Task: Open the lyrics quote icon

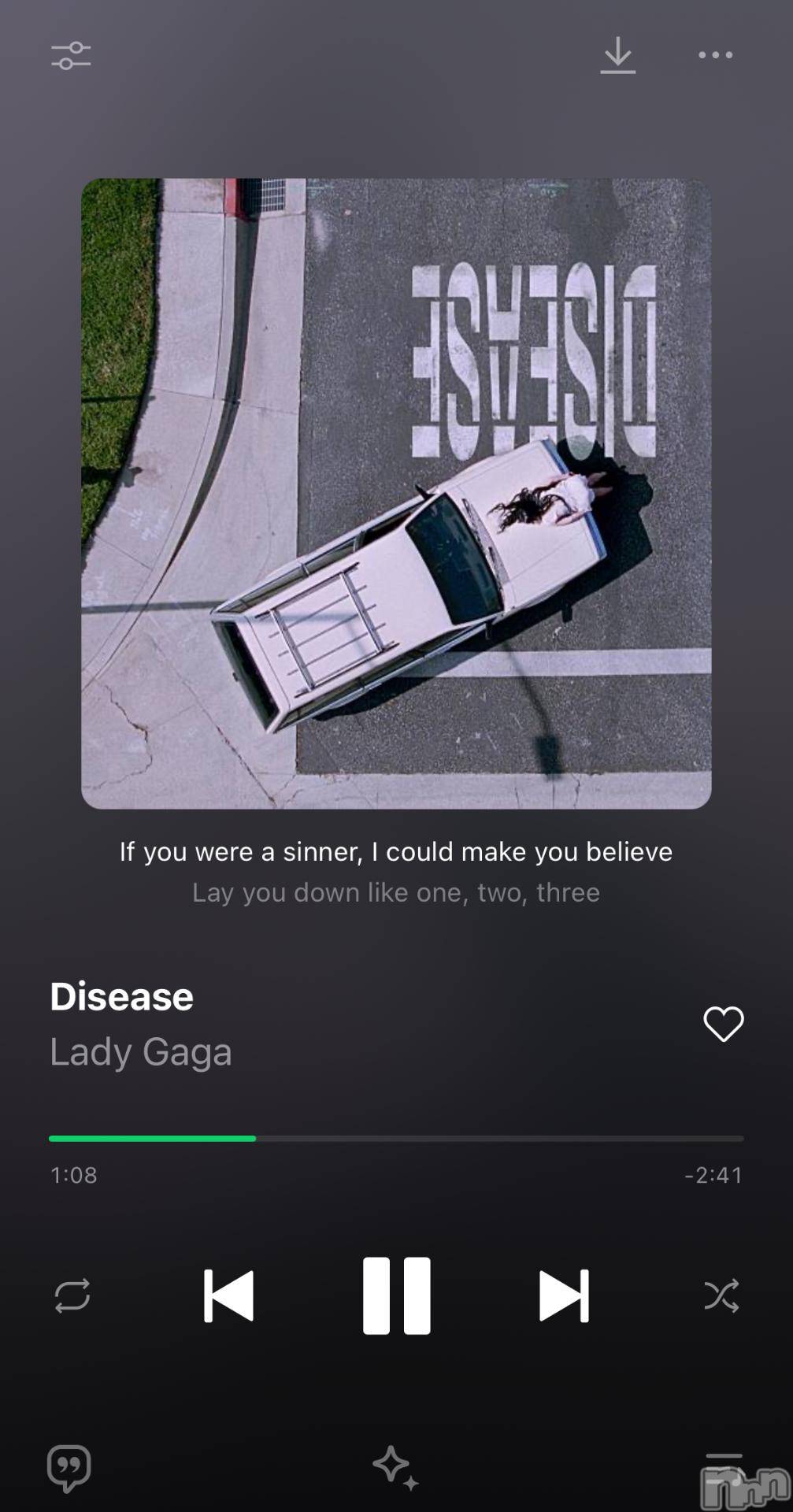Action: coord(69,1468)
